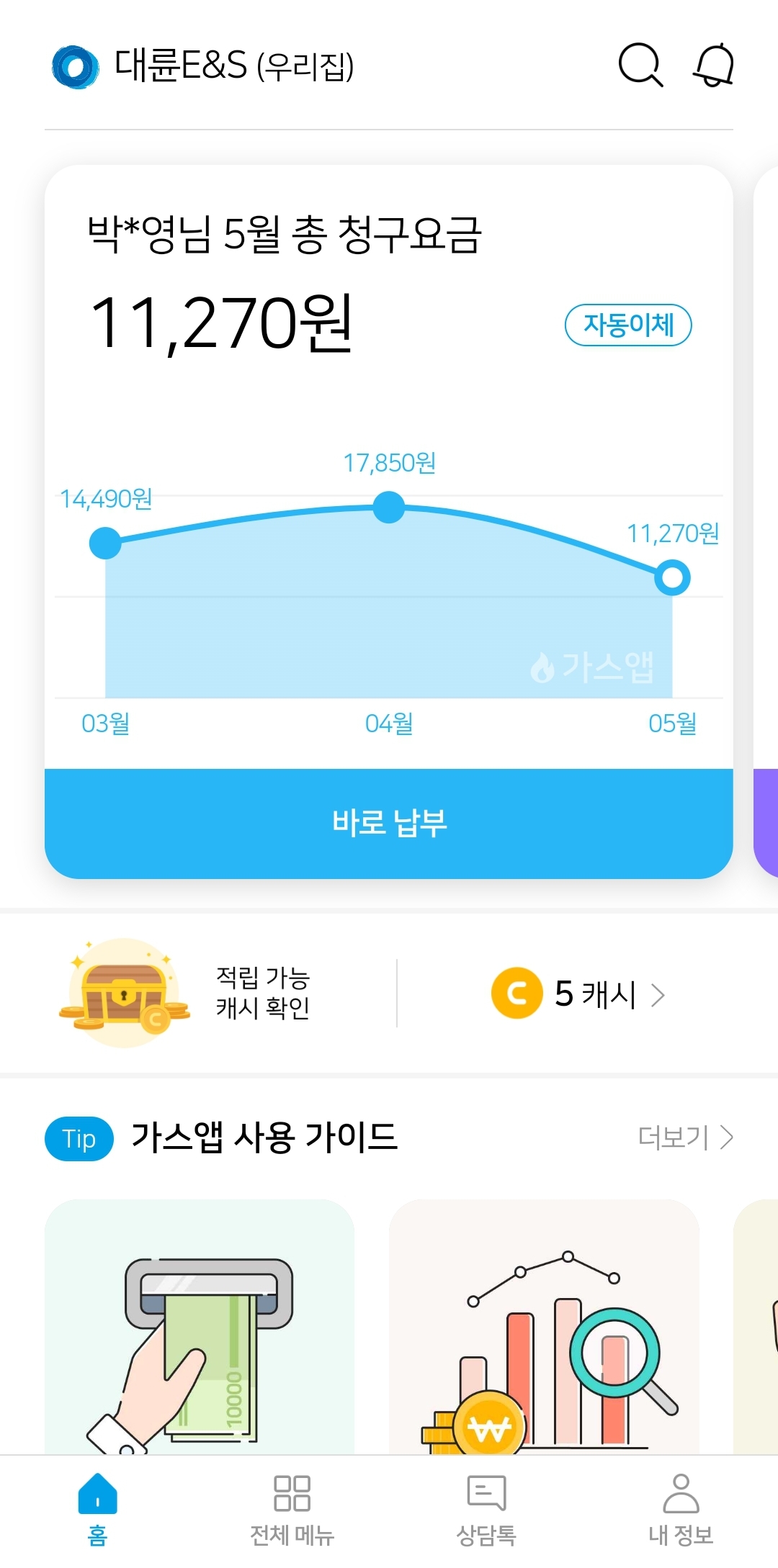Open the 상담톡 chat tab
The width and height of the screenshot is (778, 1568).
point(486,1509)
